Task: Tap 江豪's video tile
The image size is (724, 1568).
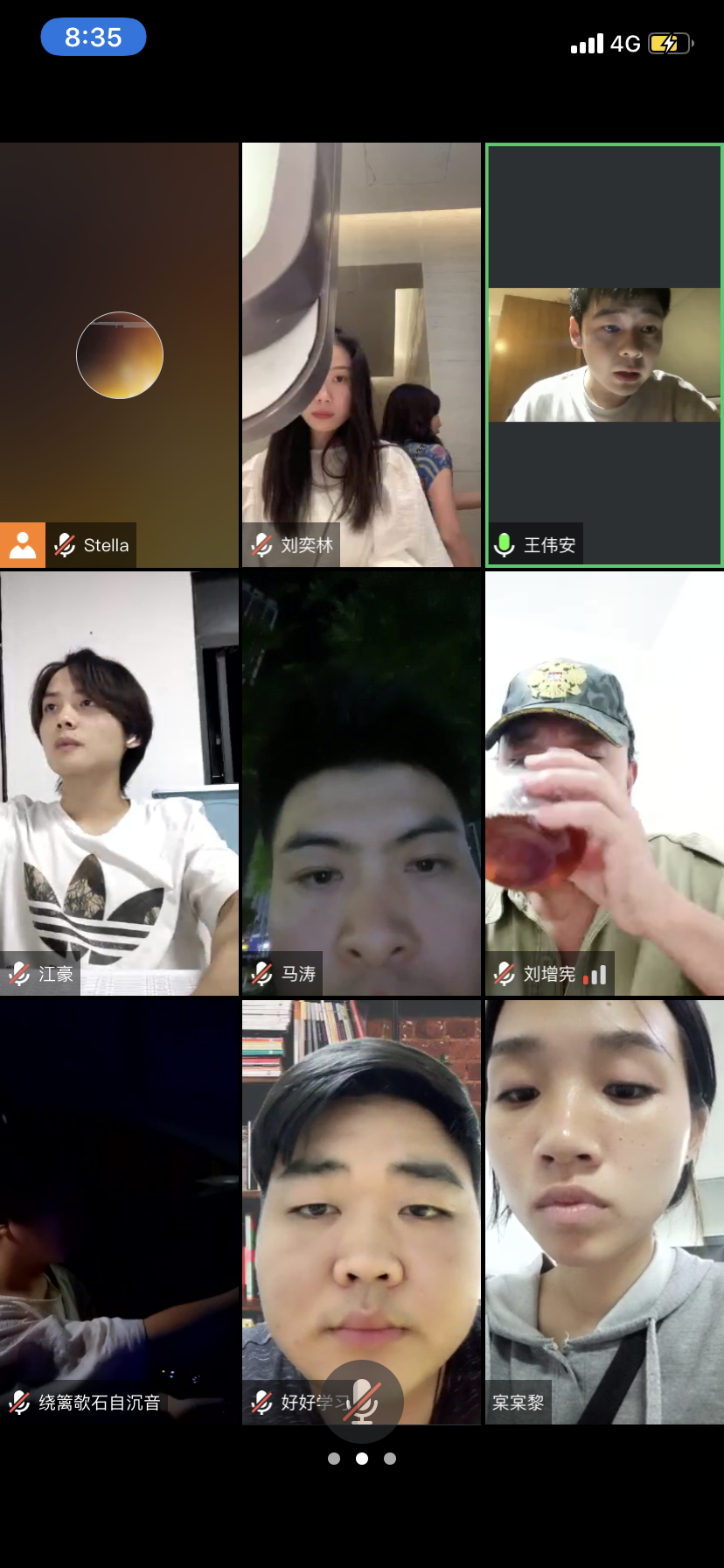Action: point(119,783)
